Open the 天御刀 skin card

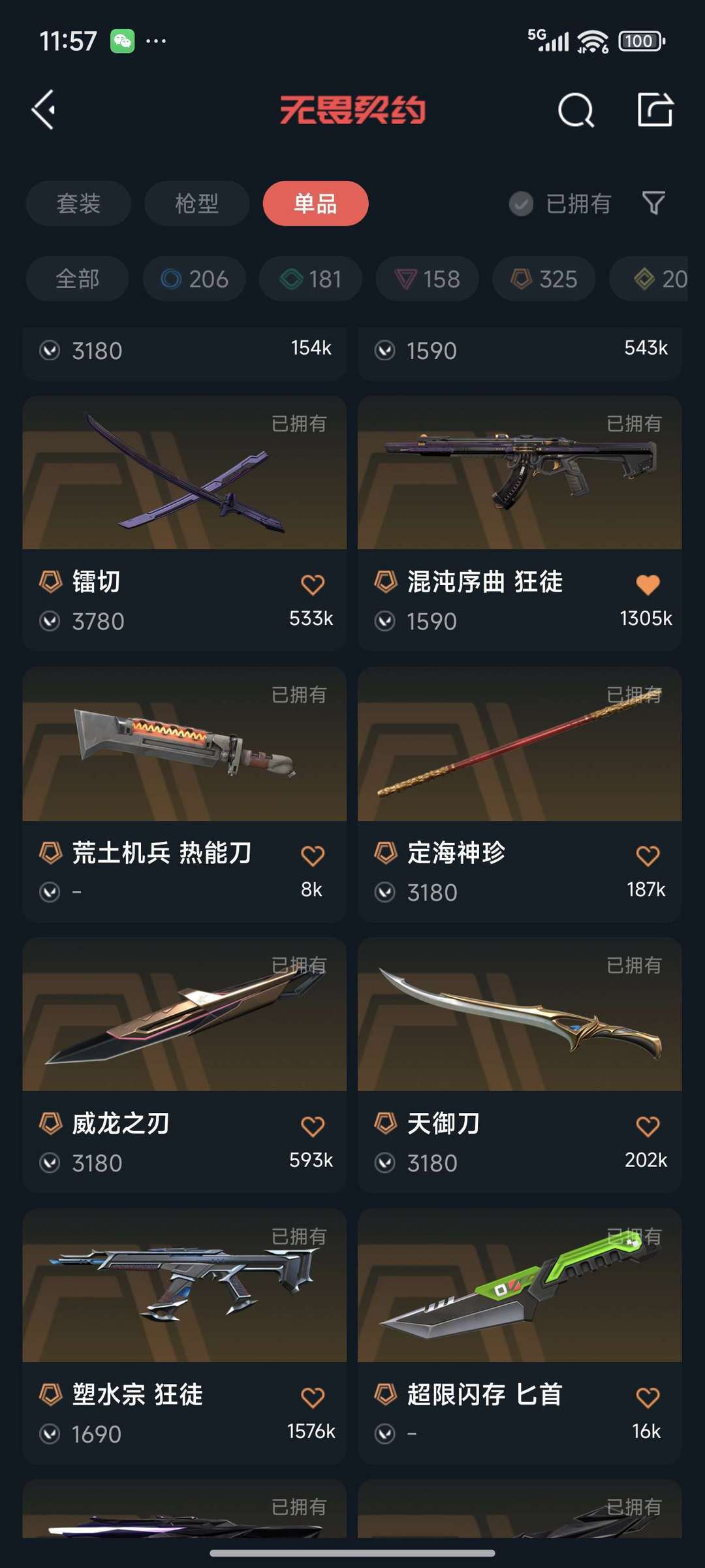520,1064
